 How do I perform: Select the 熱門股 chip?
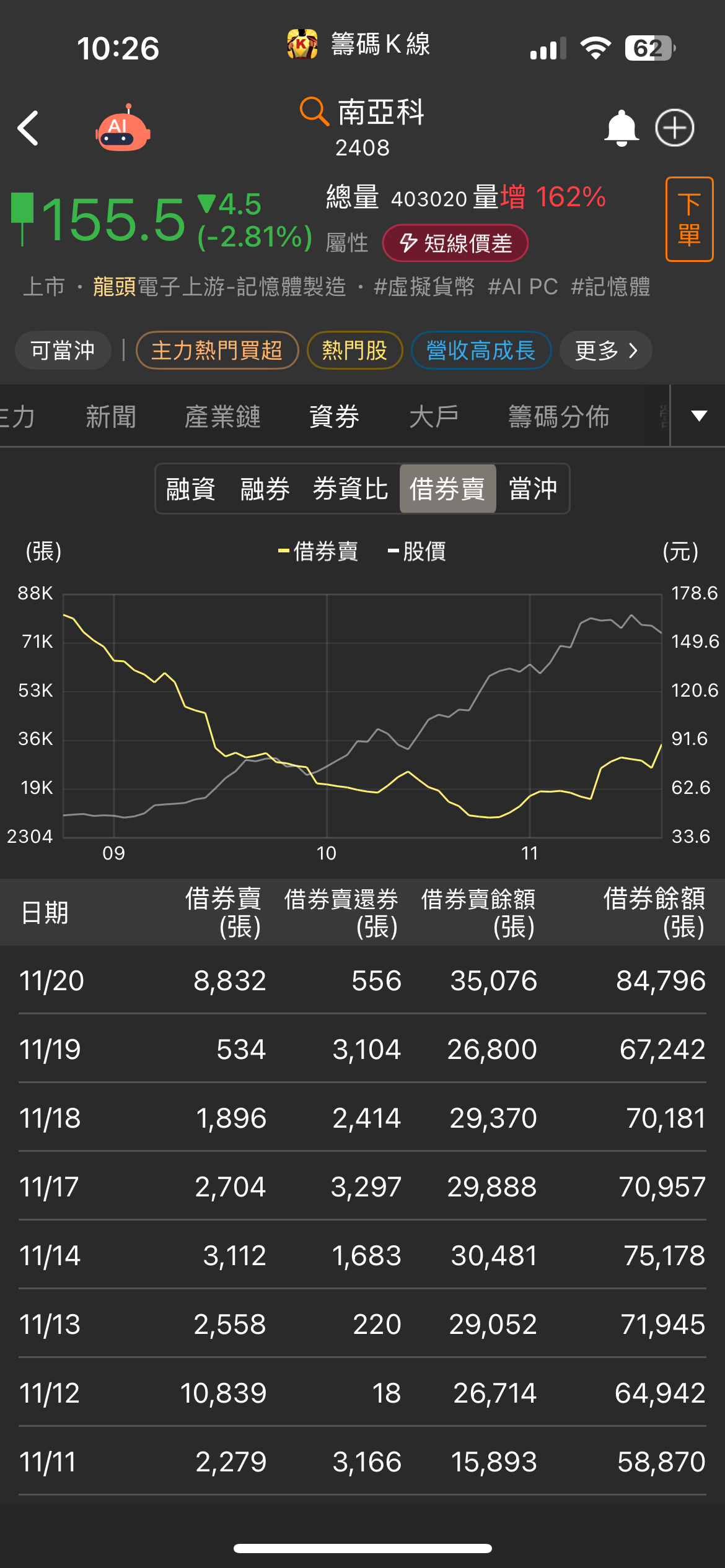coord(354,351)
